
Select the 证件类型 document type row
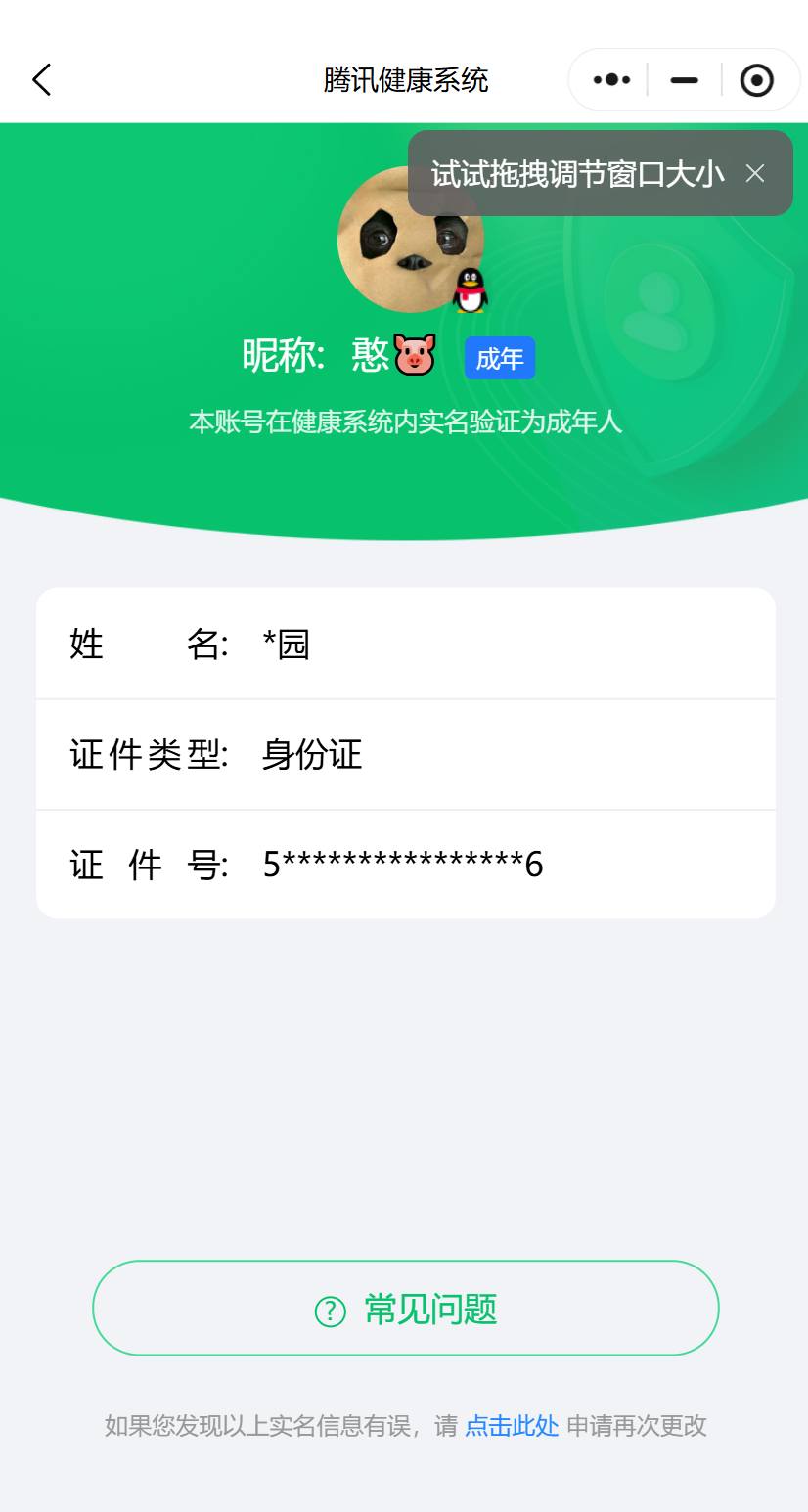(404, 754)
